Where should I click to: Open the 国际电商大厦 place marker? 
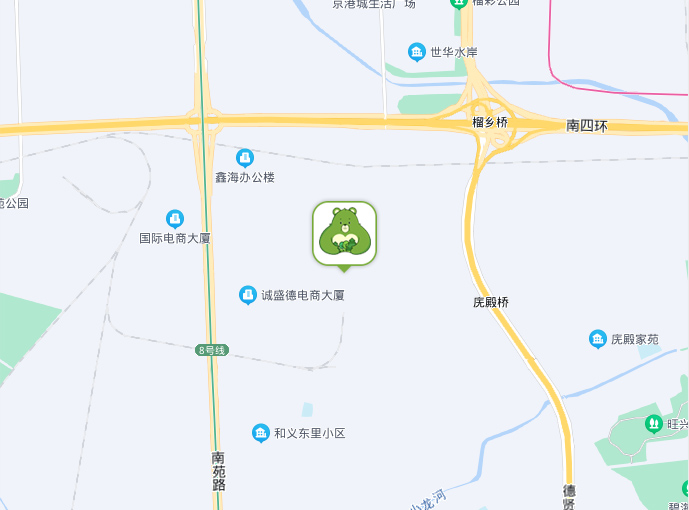(x=175, y=219)
